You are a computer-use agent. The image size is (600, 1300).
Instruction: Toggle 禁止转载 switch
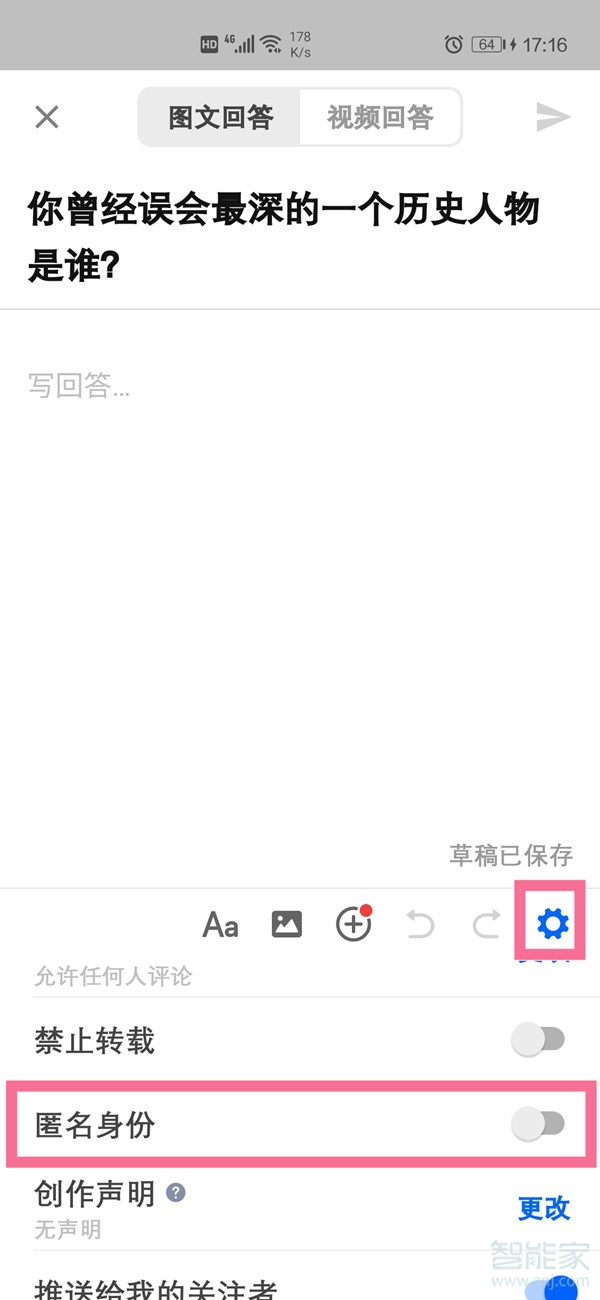(538, 1040)
